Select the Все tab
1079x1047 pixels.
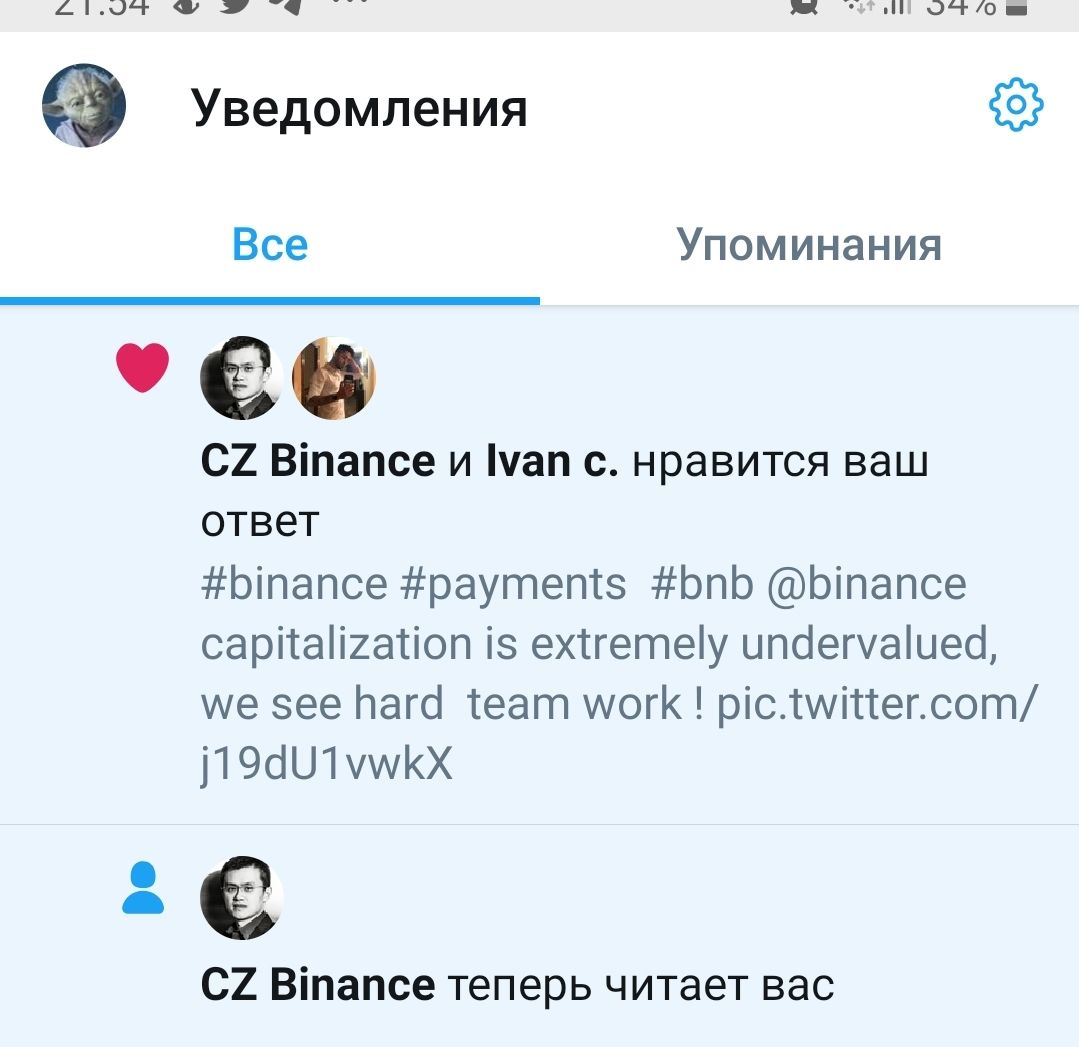270,245
